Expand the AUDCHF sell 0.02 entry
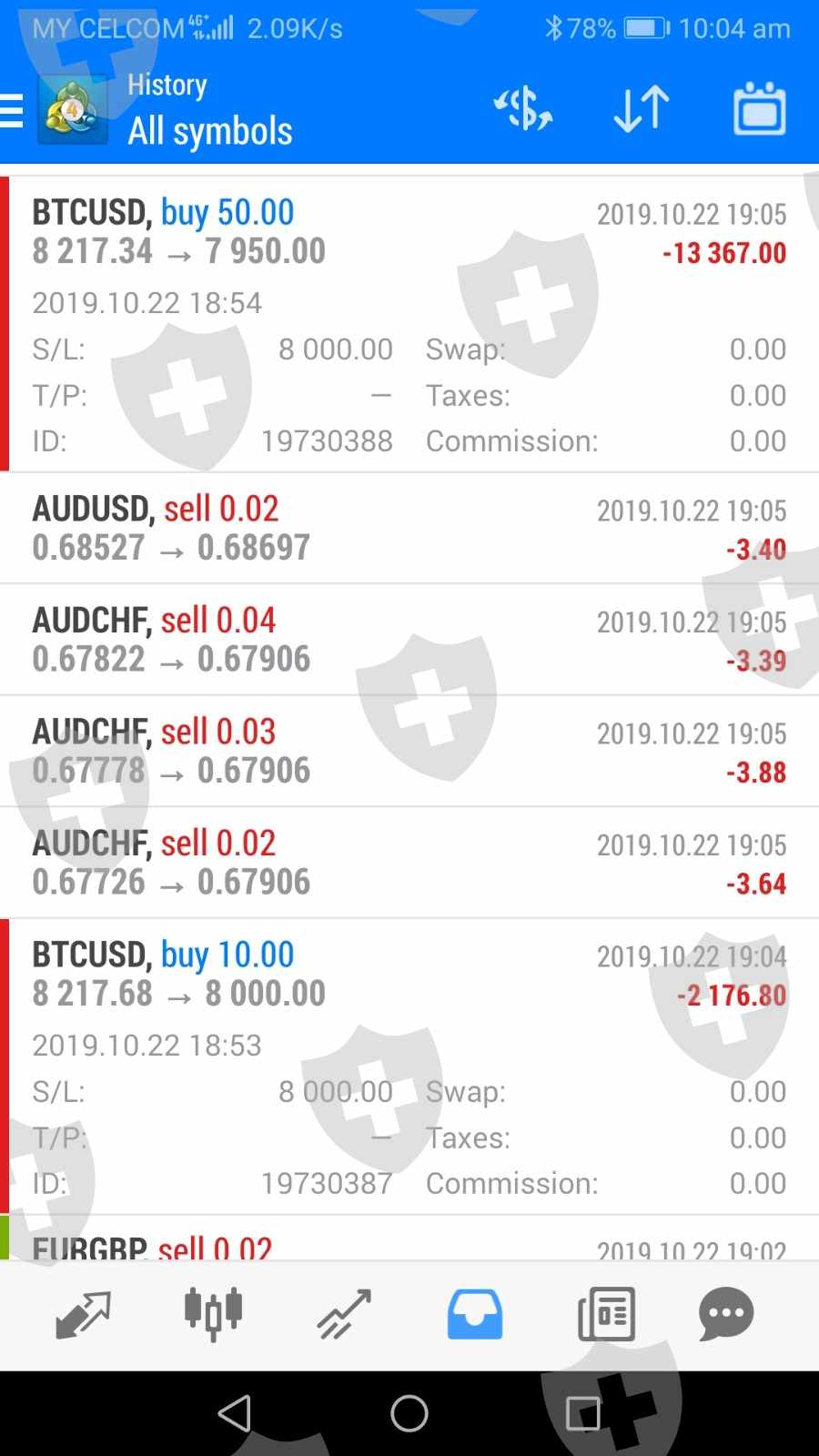Viewport: 819px width, 1456px height. (x=409, y=863)
